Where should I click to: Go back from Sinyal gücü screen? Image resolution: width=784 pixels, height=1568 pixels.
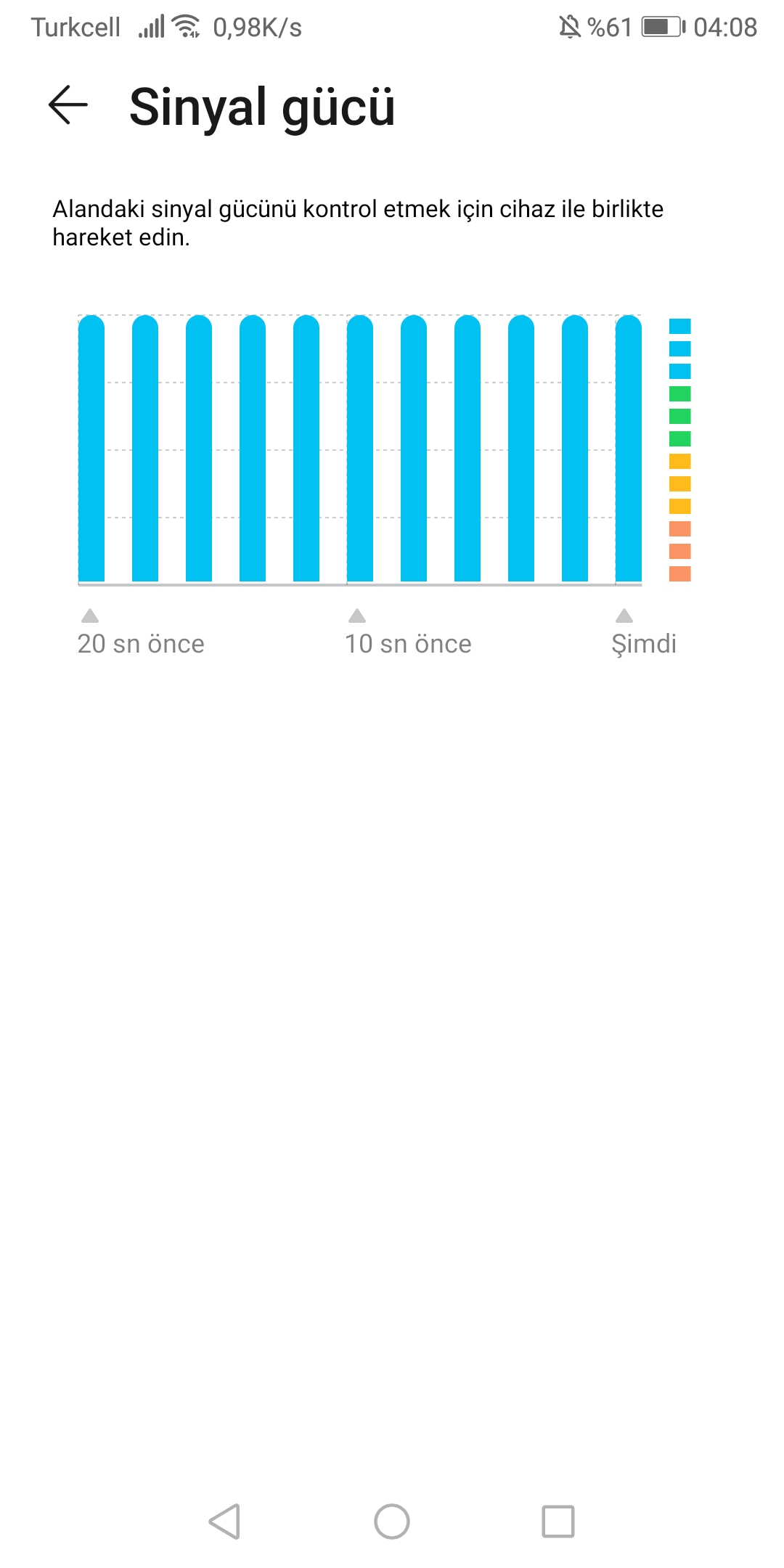68,105
